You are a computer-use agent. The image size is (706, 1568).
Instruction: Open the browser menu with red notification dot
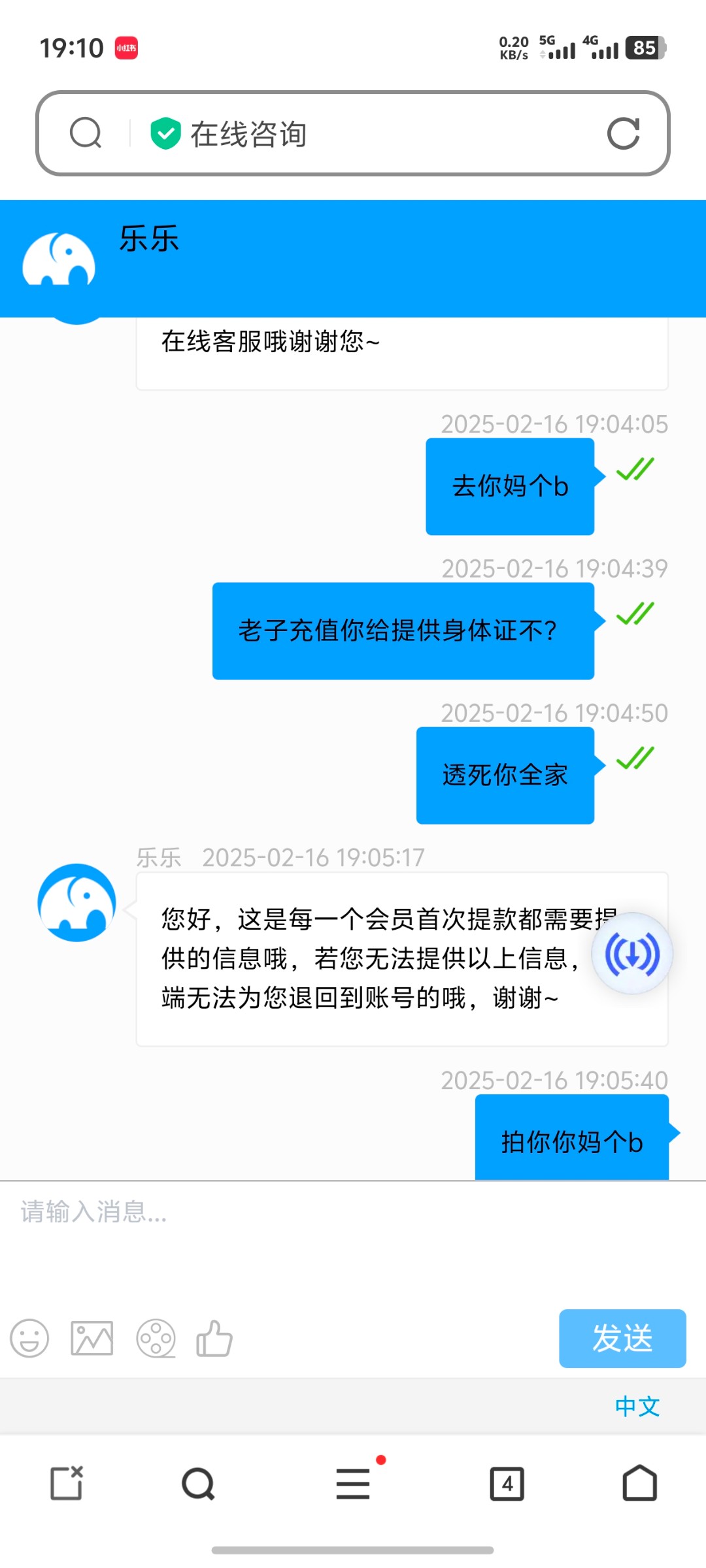tap(353, 1483)
